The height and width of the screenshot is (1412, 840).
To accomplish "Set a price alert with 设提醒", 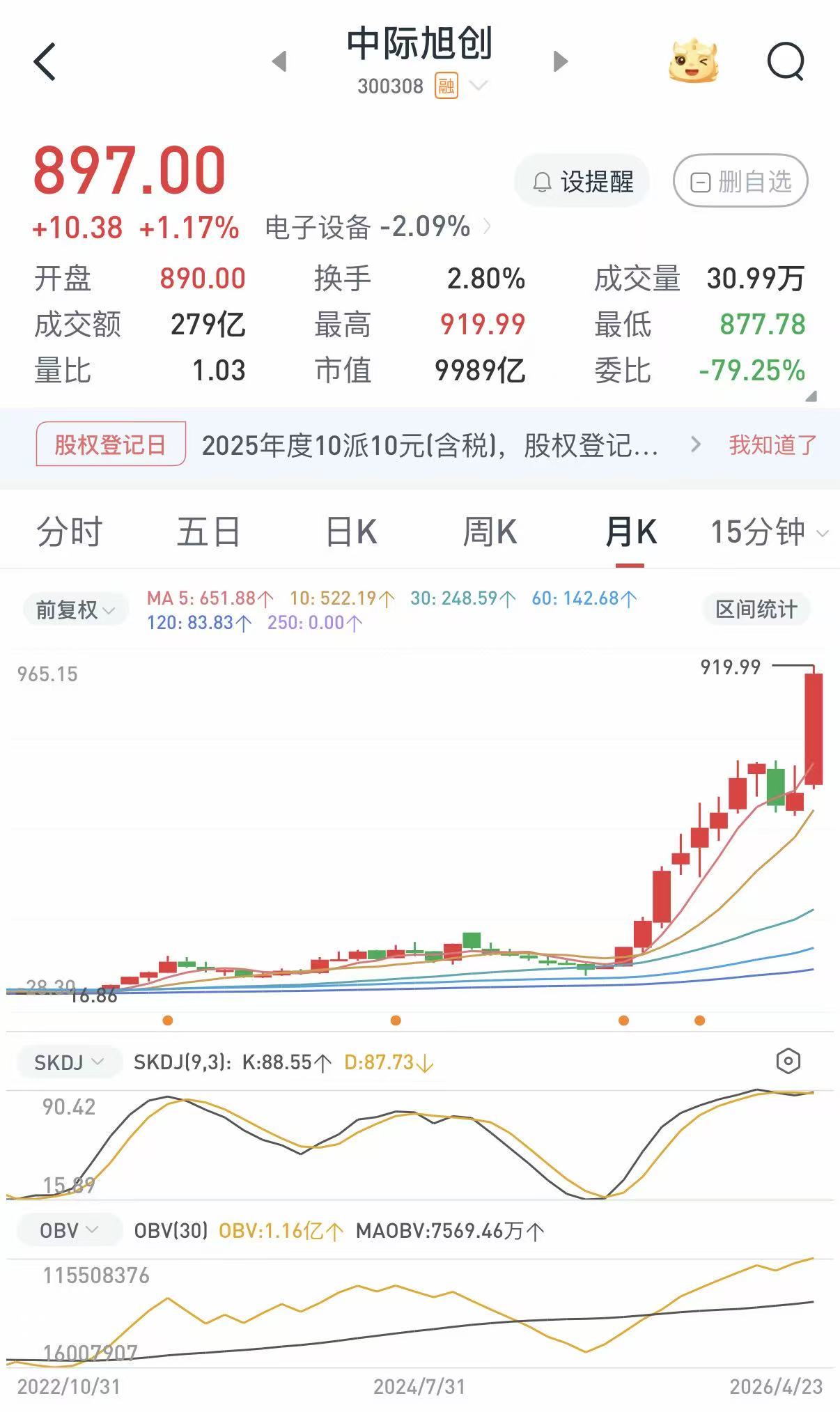I will tap(582, 182).
